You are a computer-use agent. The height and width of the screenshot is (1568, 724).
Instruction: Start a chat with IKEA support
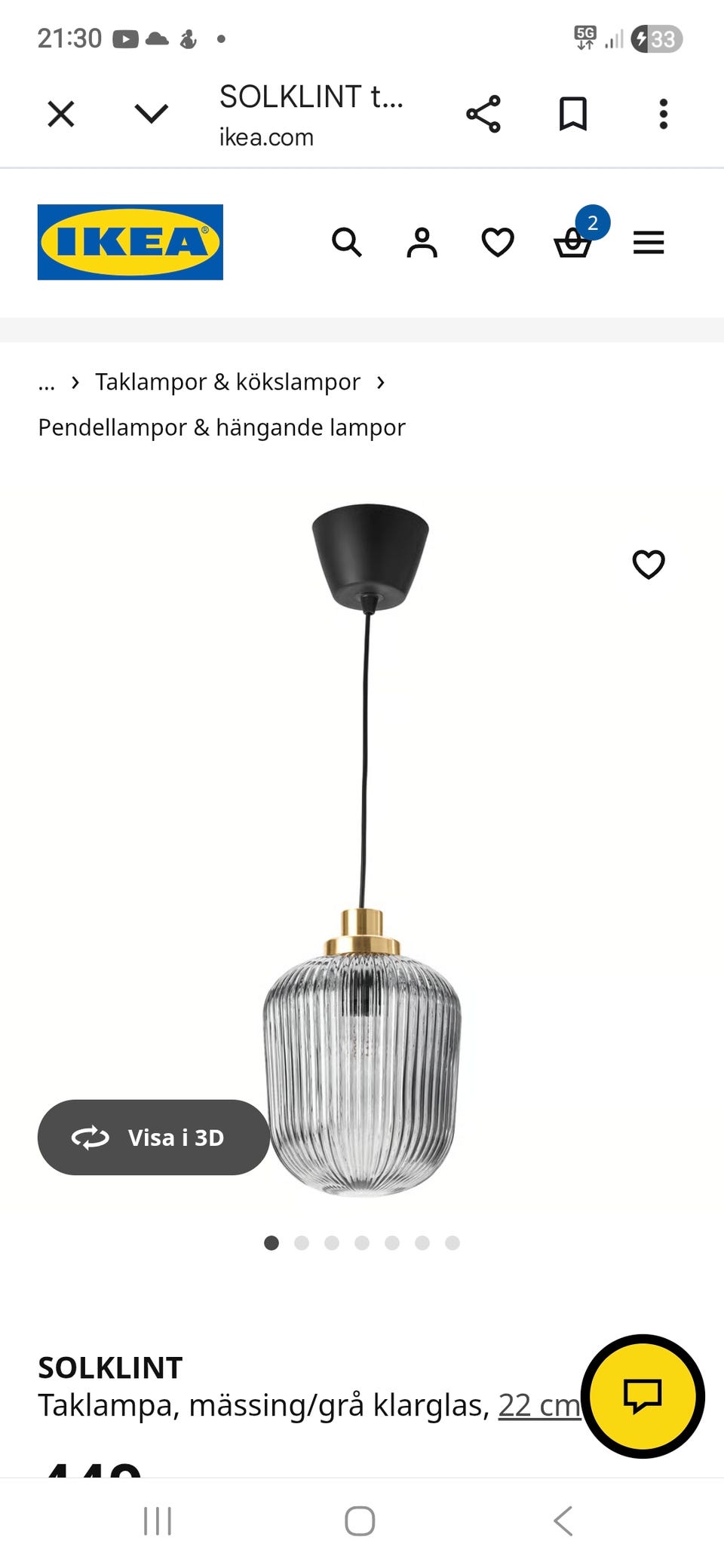643,1396
